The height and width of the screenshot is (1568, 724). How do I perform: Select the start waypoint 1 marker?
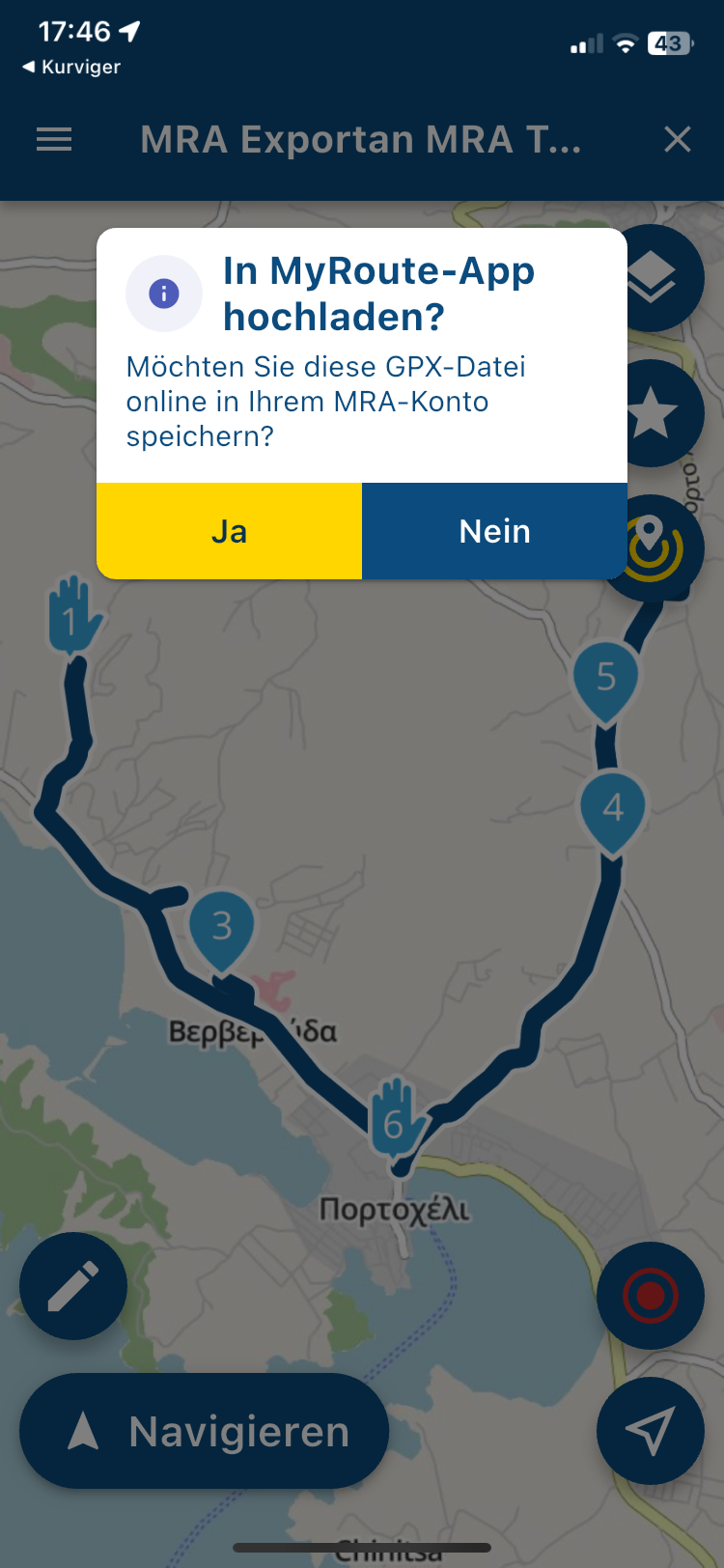[x=72, y=616]
